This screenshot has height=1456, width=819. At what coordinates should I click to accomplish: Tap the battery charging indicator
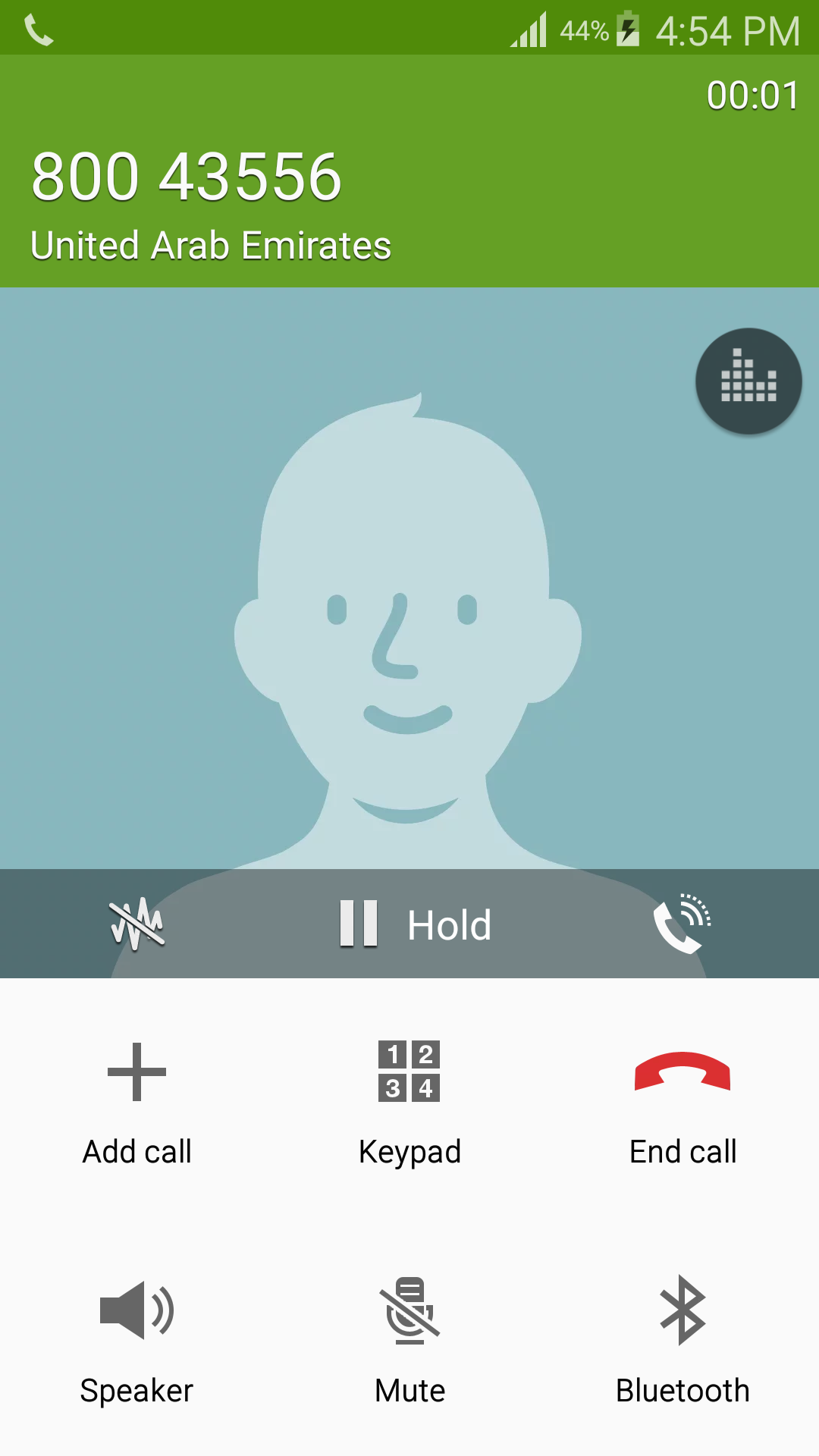click(629, 30)
